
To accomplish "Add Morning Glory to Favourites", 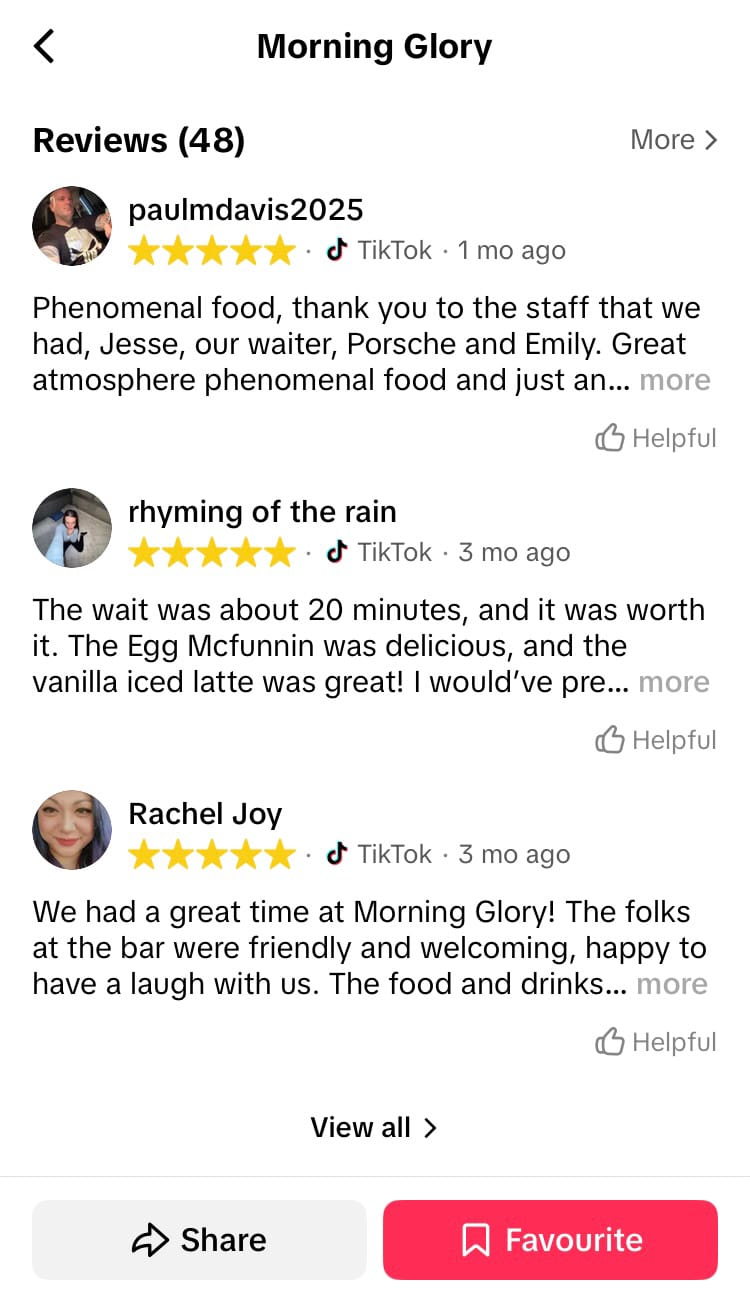I will click(550, 1240).
